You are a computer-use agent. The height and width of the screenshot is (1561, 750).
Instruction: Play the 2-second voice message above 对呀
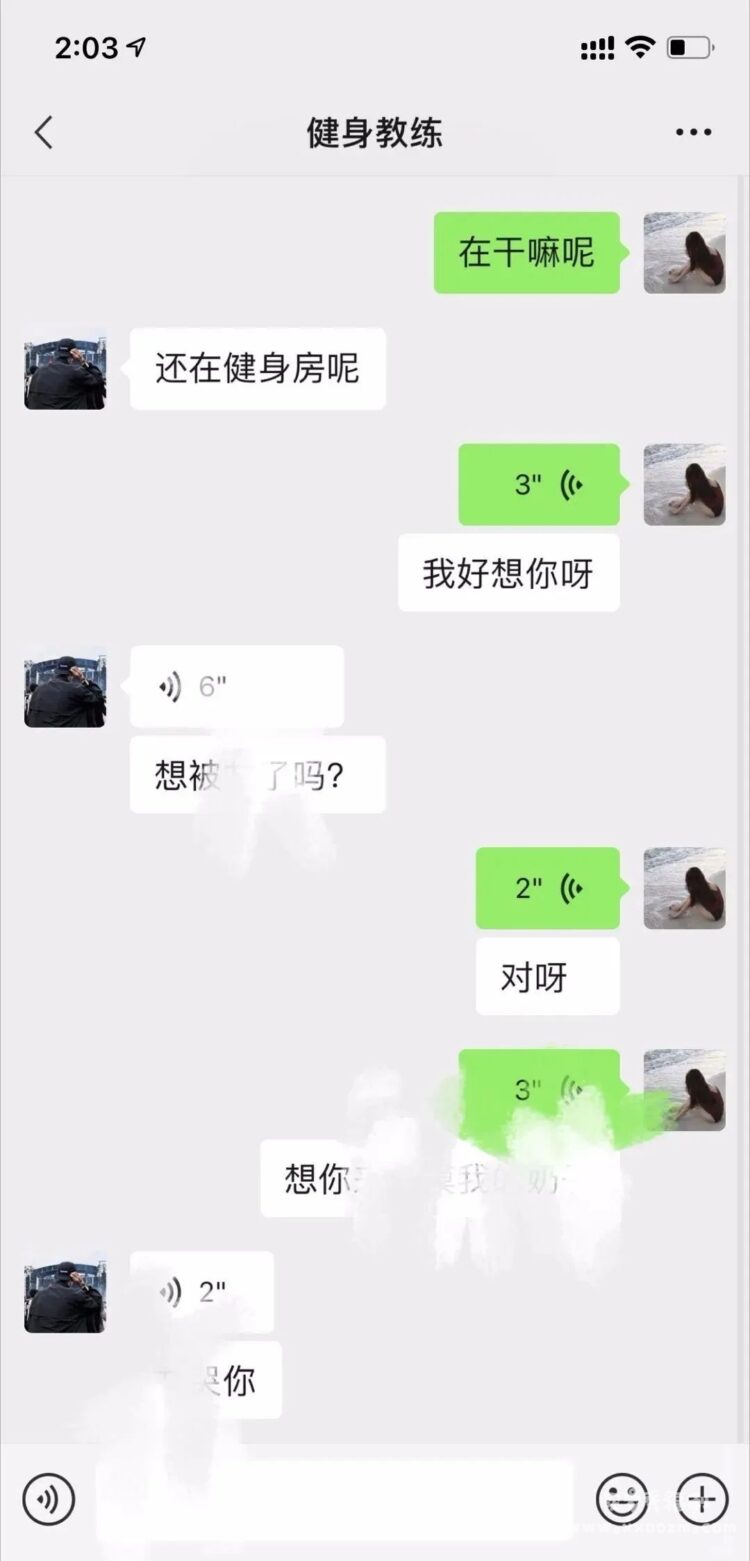pos(547,888)
